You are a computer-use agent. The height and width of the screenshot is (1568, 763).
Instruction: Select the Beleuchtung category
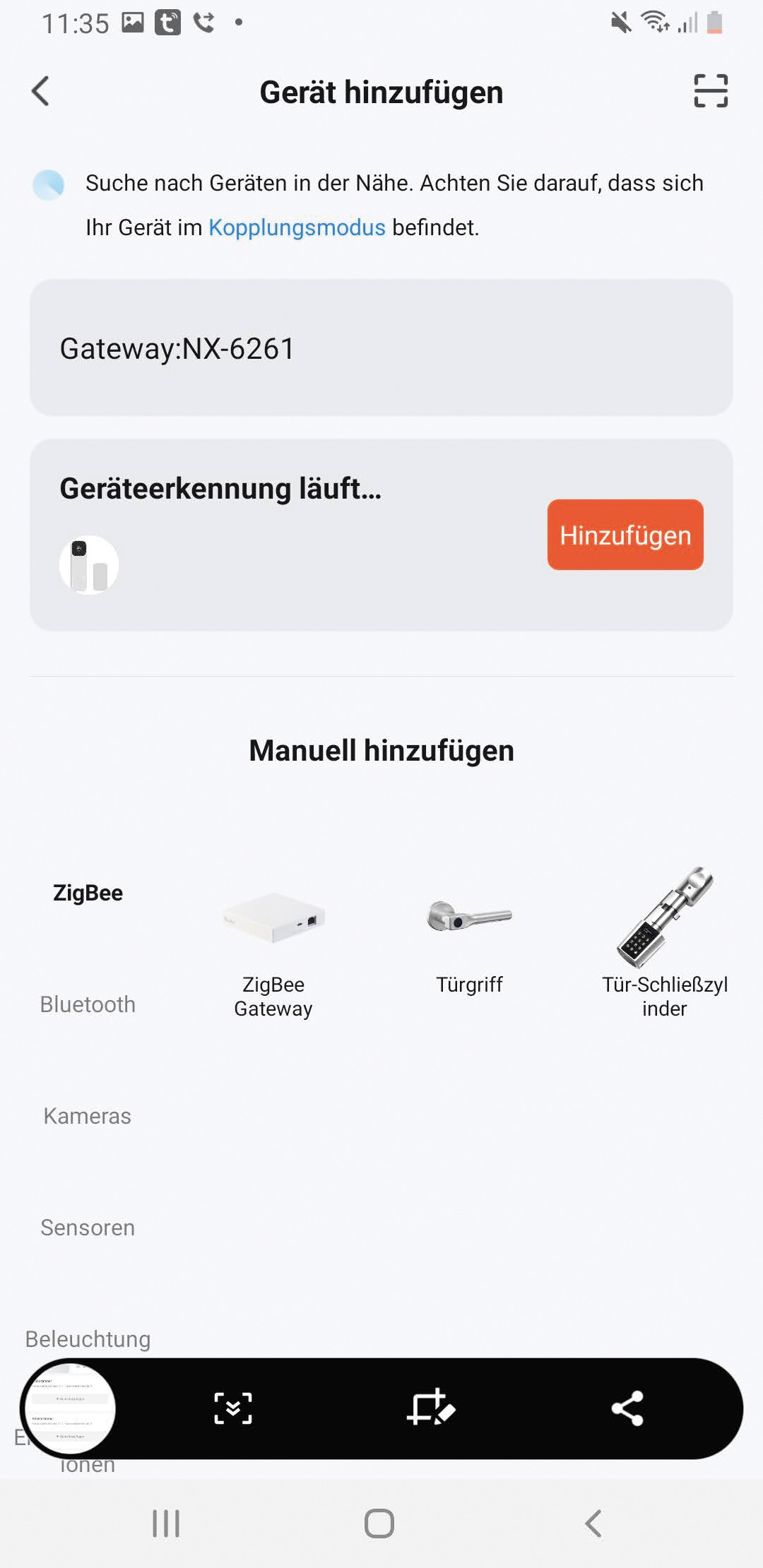(88, 1339)
